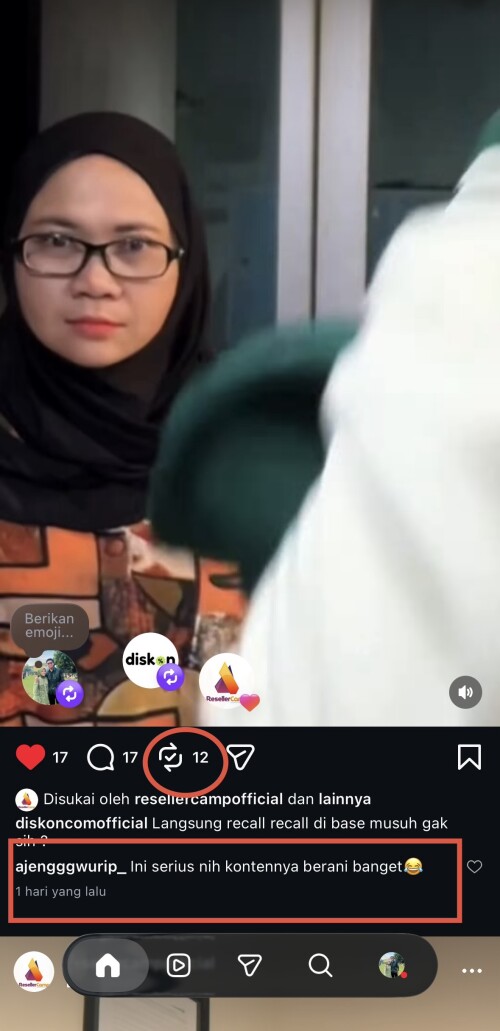500x1031 pixels.
Task: Tap the Berikan emoji bubble
Action: click(49, 627)
